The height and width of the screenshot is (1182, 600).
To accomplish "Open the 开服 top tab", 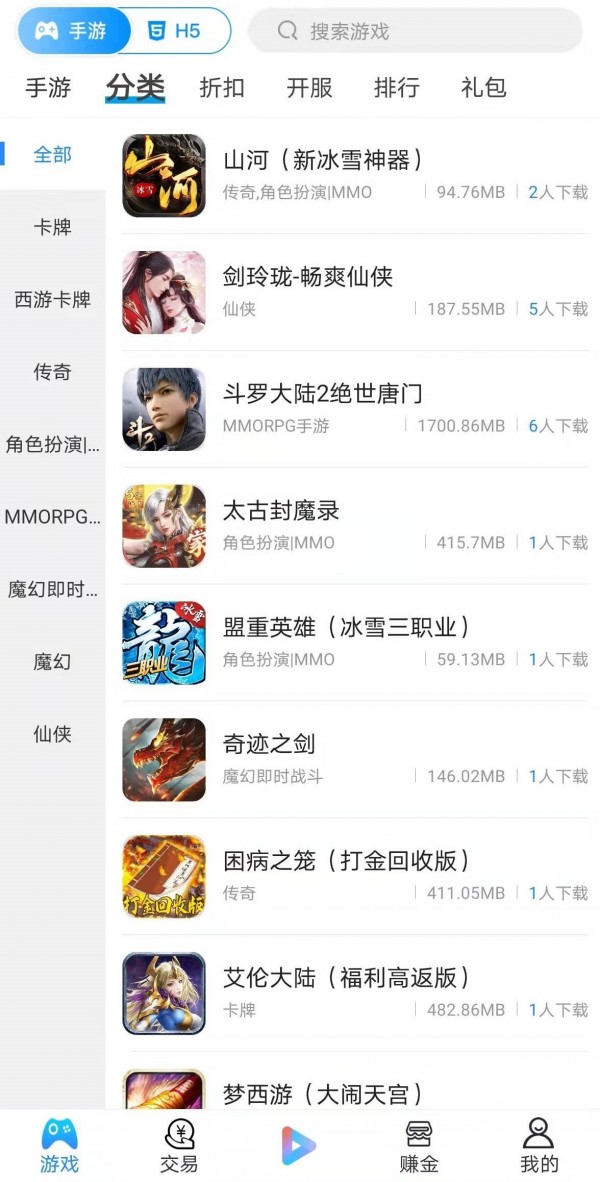I will click(309, 88).
